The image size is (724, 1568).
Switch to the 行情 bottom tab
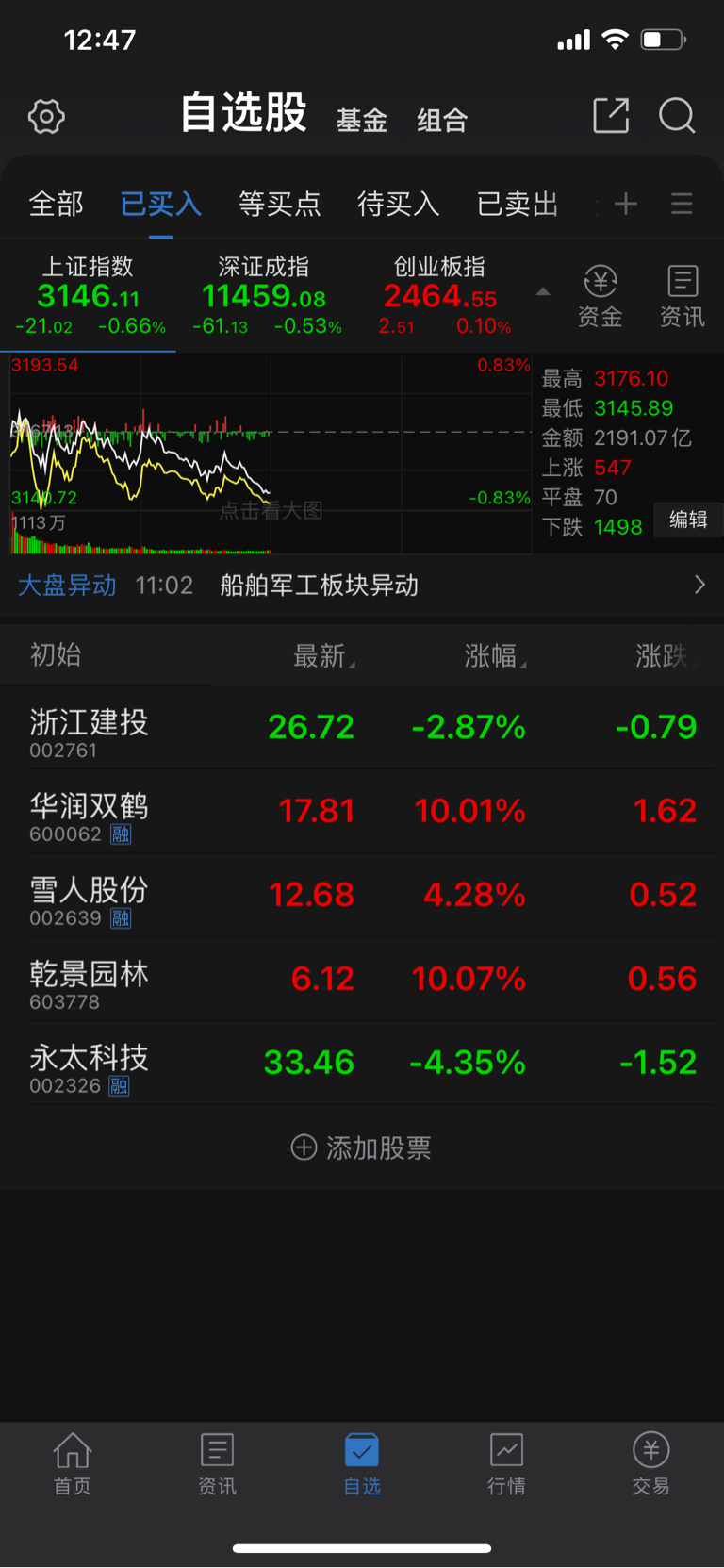(x=506, y=1463)
